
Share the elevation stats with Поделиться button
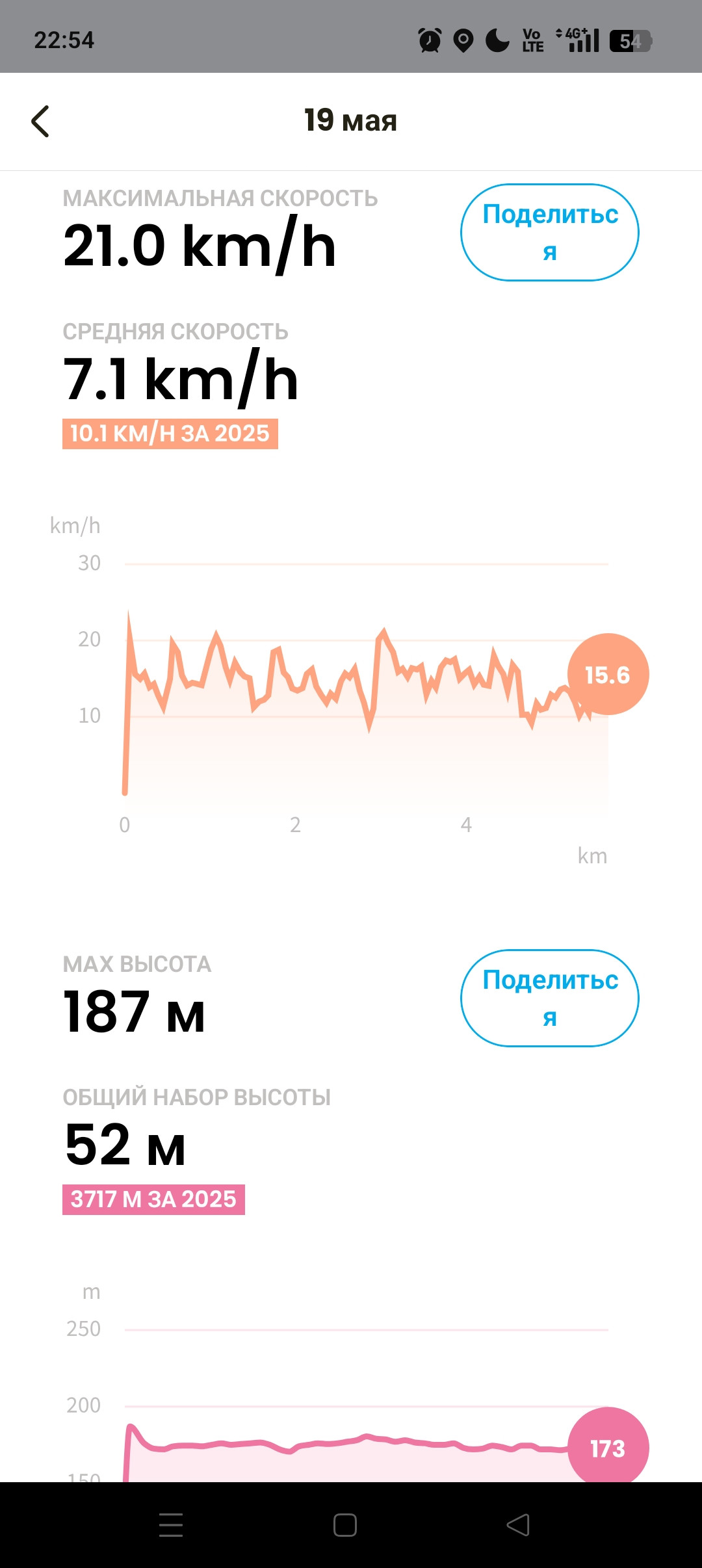coord(550,999)
